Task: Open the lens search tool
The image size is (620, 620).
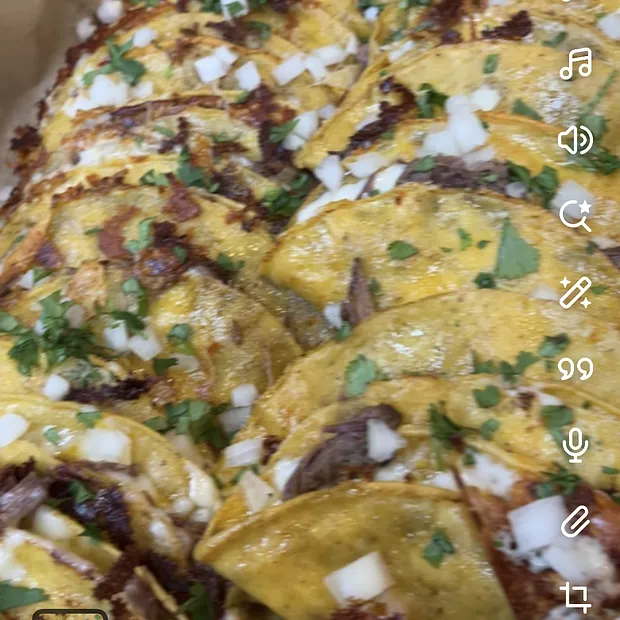Action: (575, 214)
